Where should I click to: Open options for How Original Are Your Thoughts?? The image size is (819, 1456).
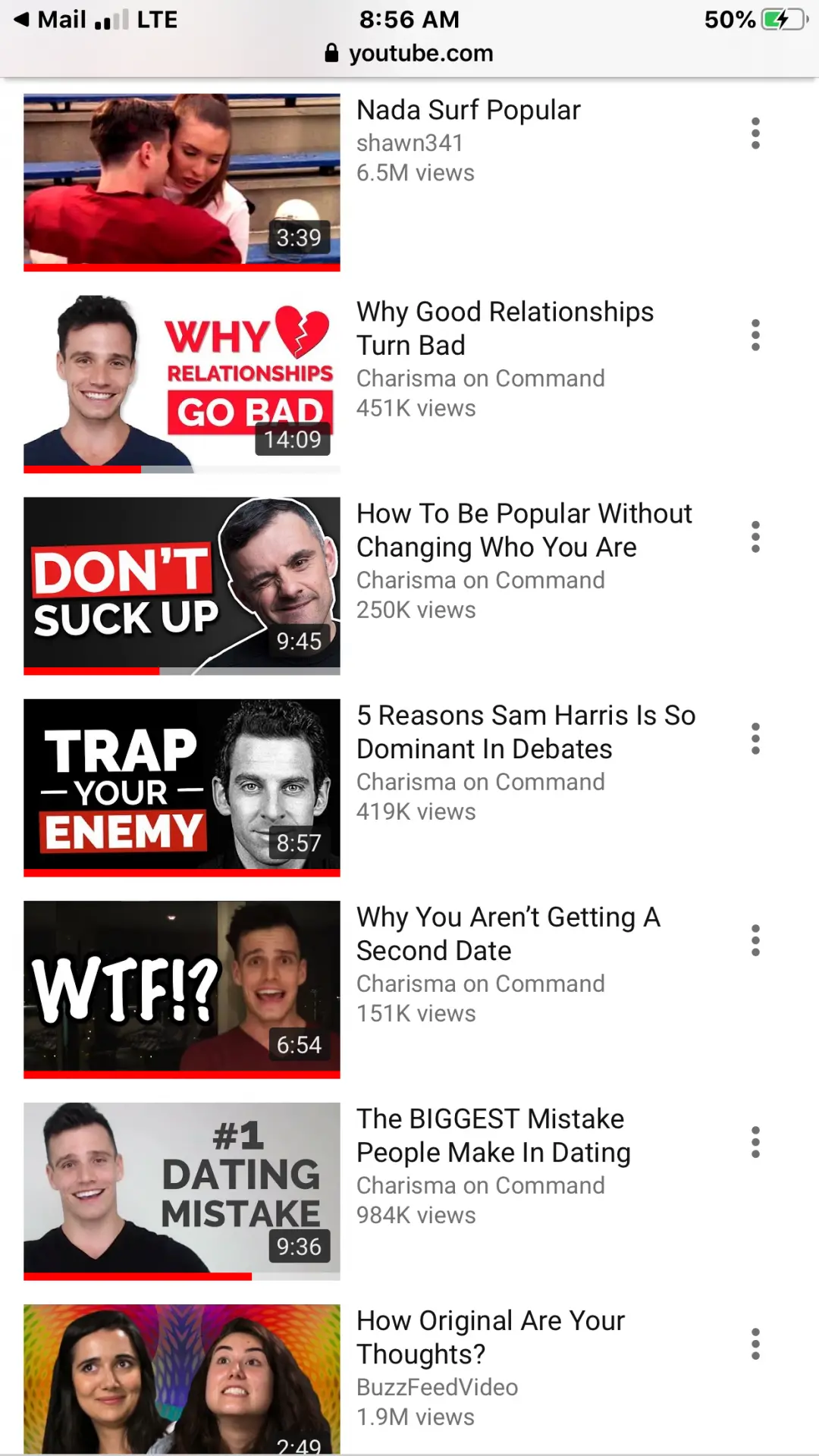pos(755,1344)
